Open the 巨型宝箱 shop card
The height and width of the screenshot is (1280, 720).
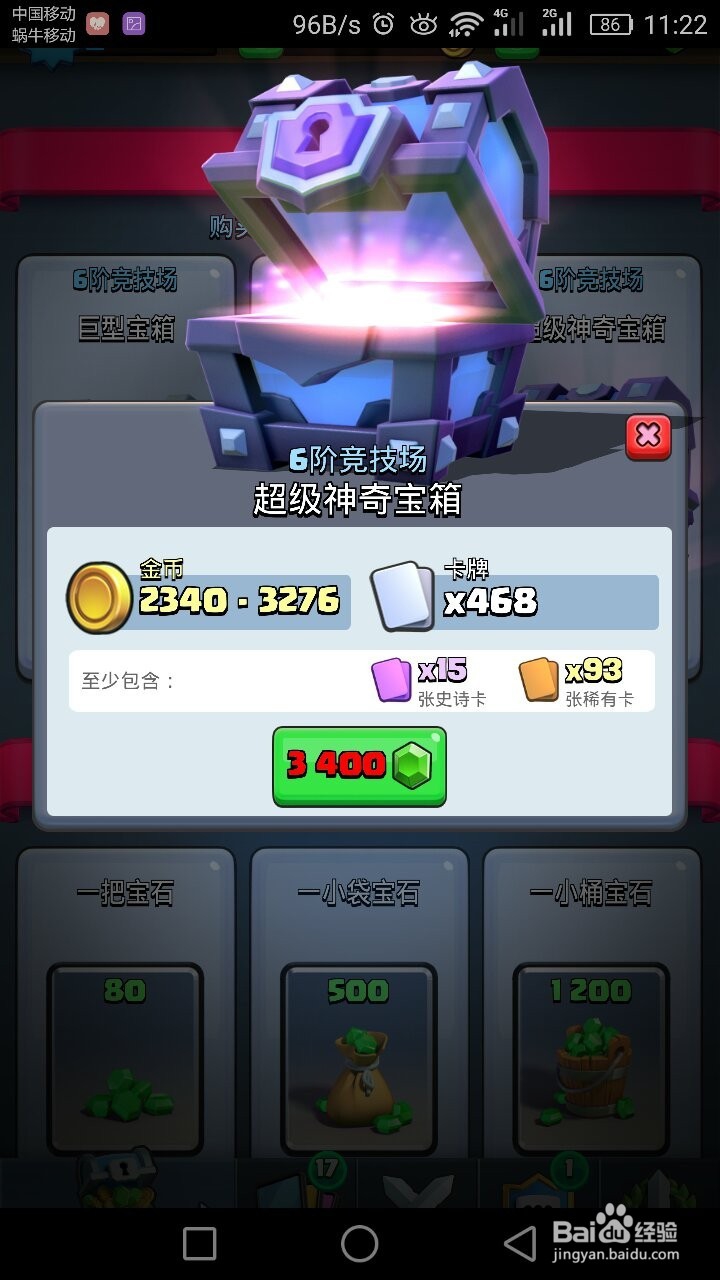(125, 330)
